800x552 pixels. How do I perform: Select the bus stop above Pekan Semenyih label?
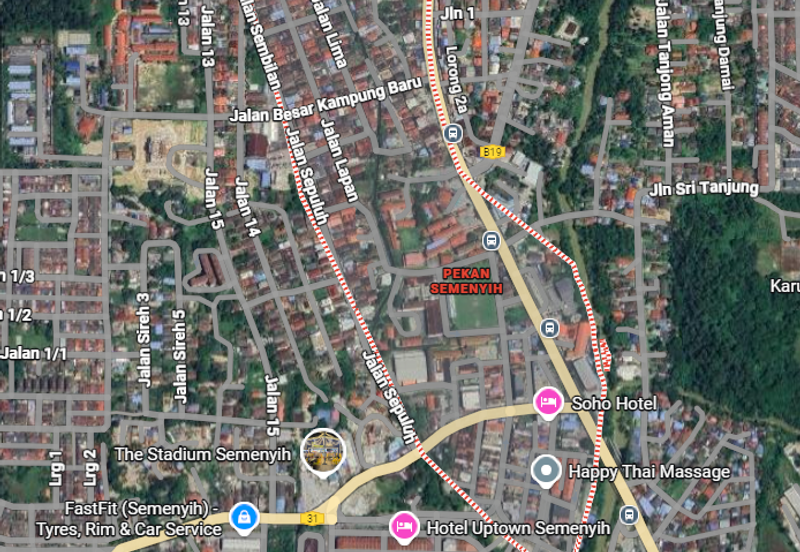tap(491, 240)
